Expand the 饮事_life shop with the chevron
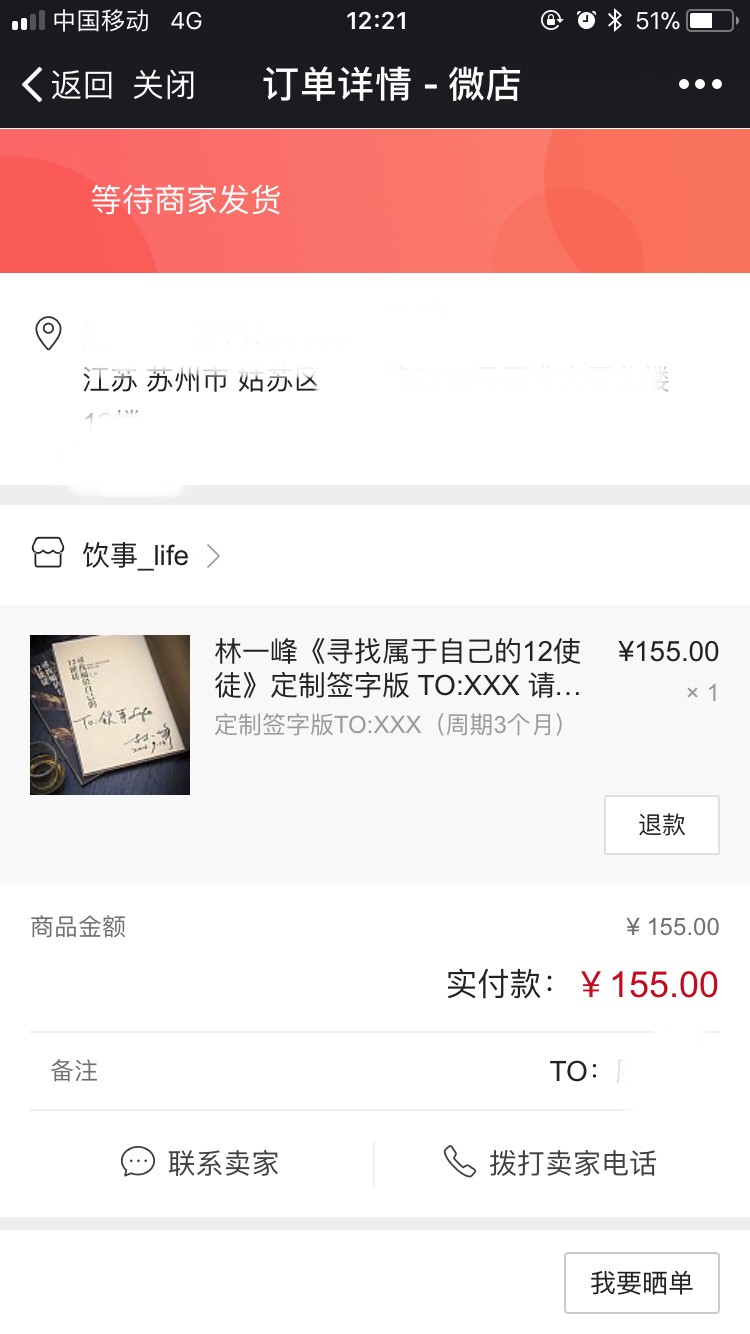This screenshot has width=750, height=1334. [212, 556]
